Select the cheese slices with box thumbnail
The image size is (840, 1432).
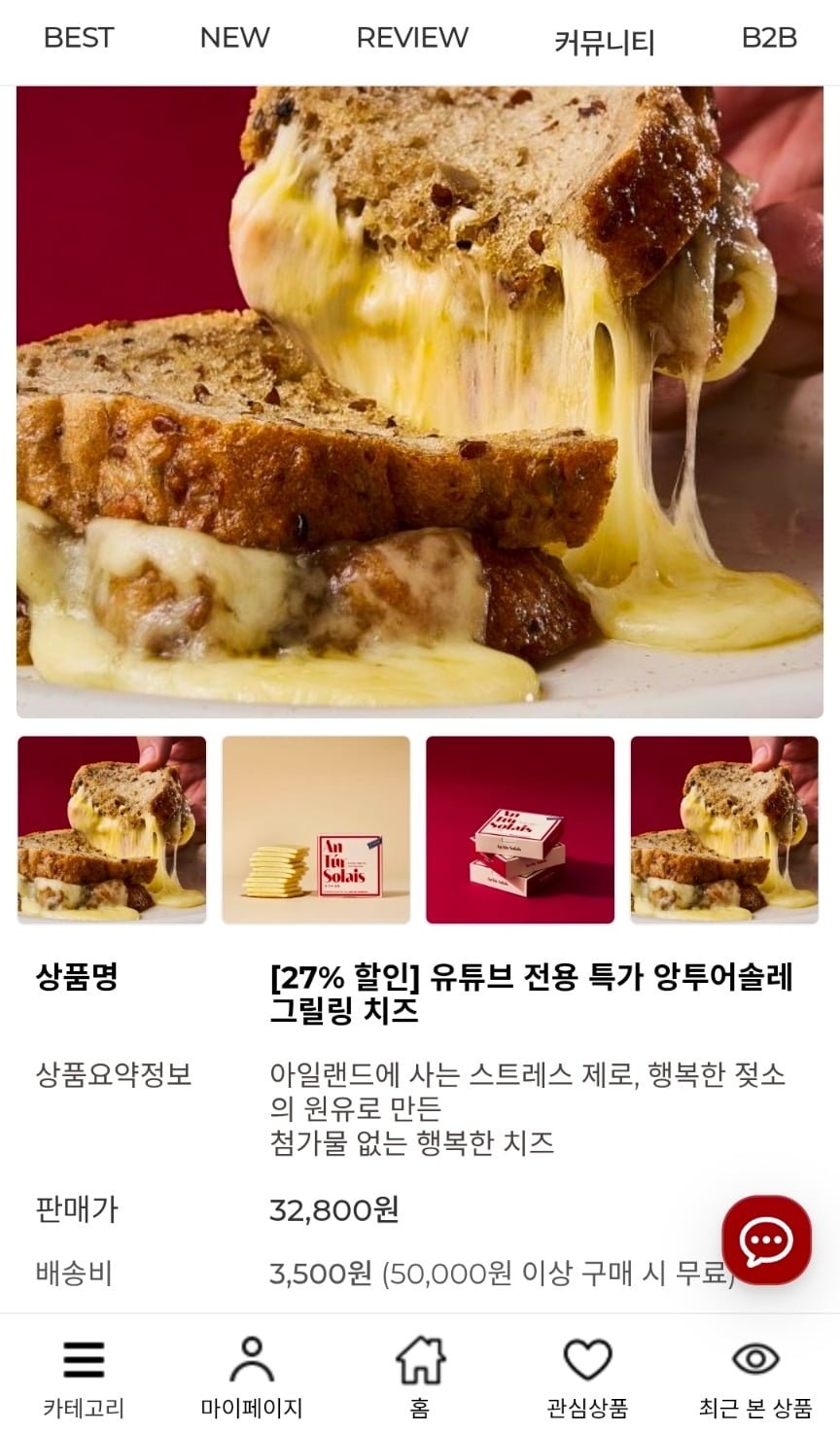click(x=316, y=829)
